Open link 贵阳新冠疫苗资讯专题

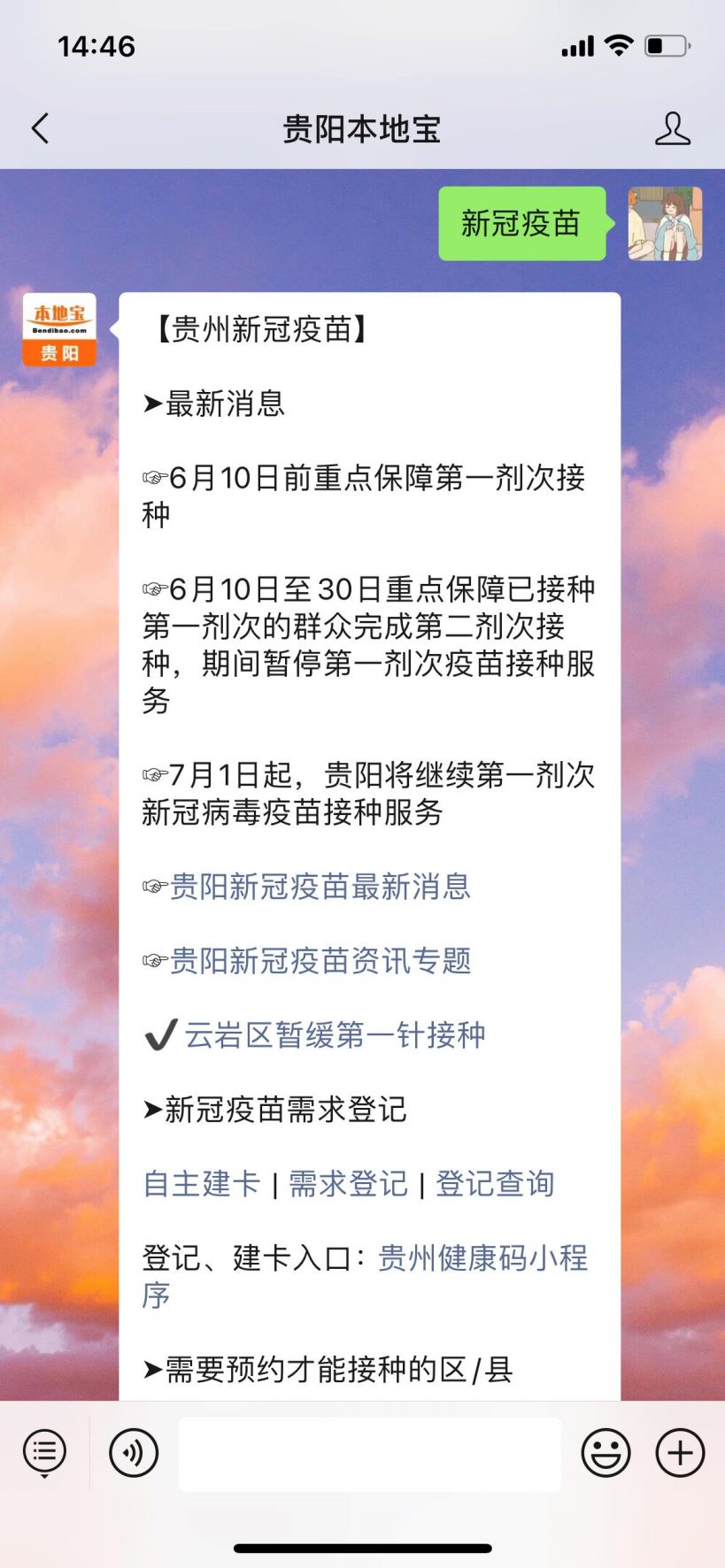click(x=320, y=961)
